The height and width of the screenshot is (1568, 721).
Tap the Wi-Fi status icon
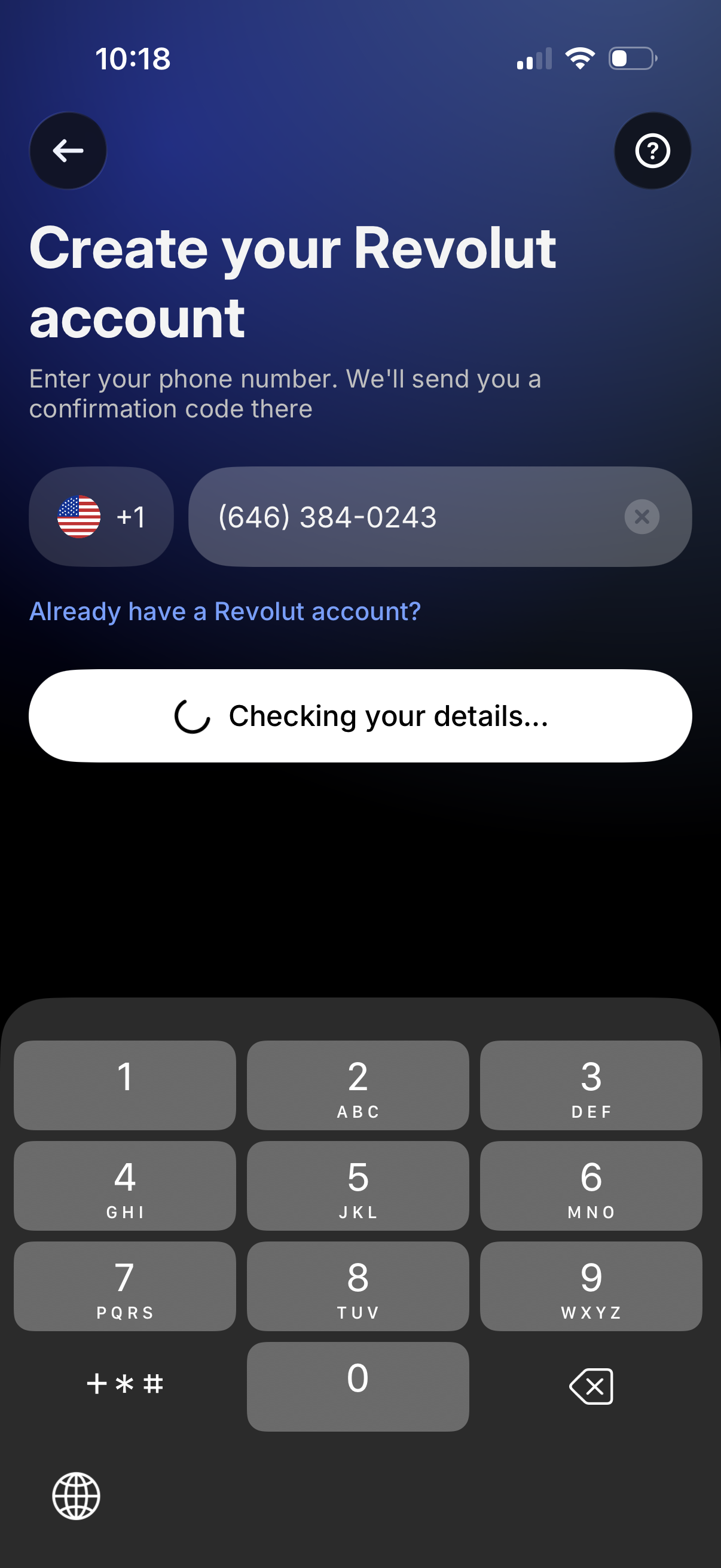pos(579,58)
